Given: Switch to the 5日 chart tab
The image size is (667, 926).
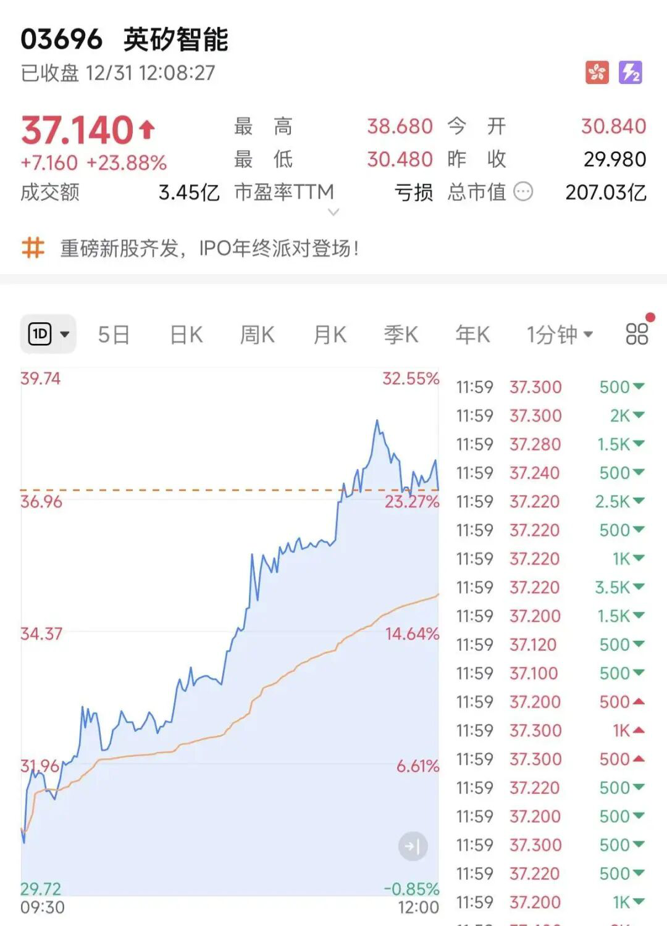Looking at the screenshot, I should pyautogui.click(x=114, y=334).
